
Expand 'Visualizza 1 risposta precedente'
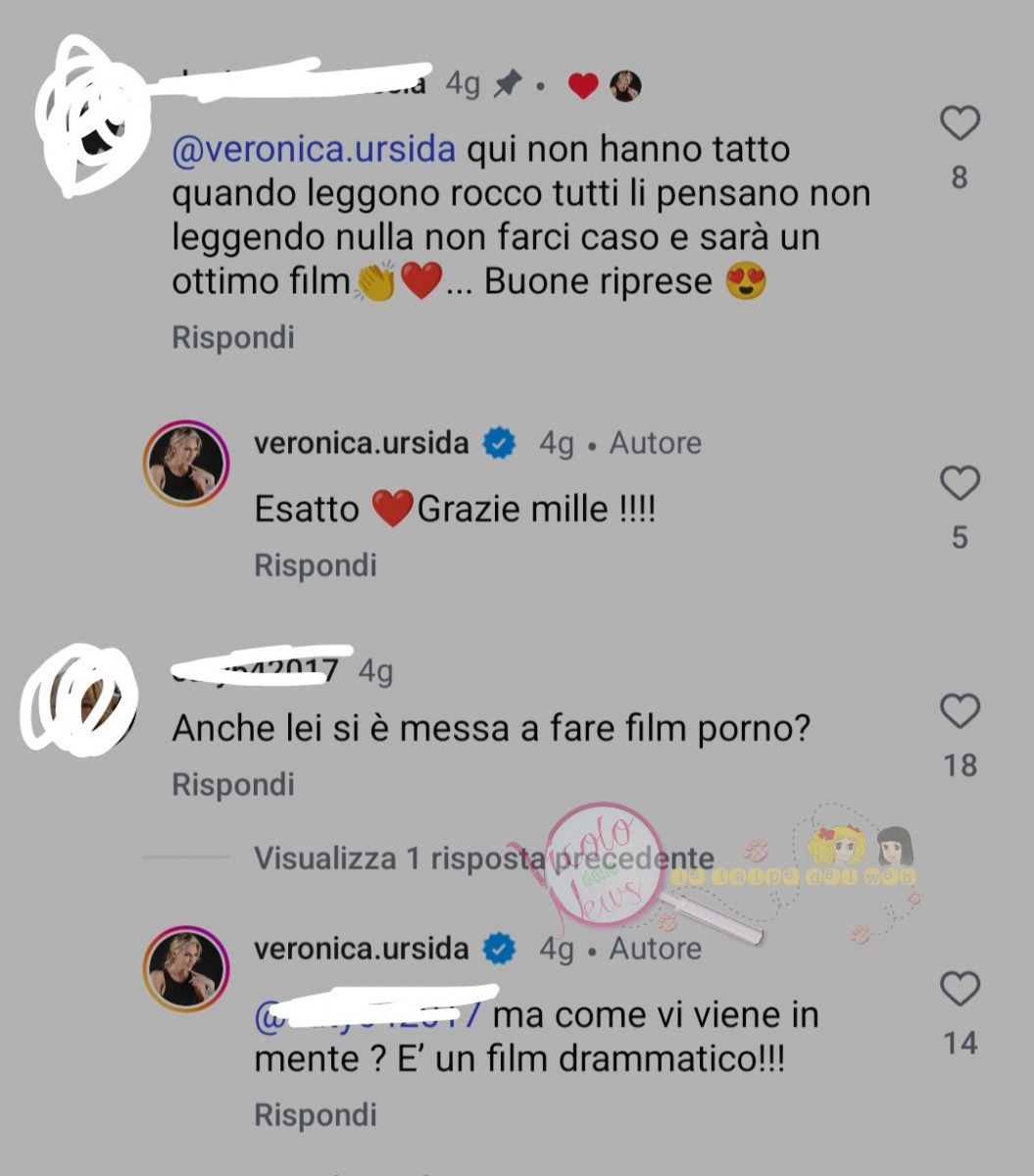[x=483, y=858]
